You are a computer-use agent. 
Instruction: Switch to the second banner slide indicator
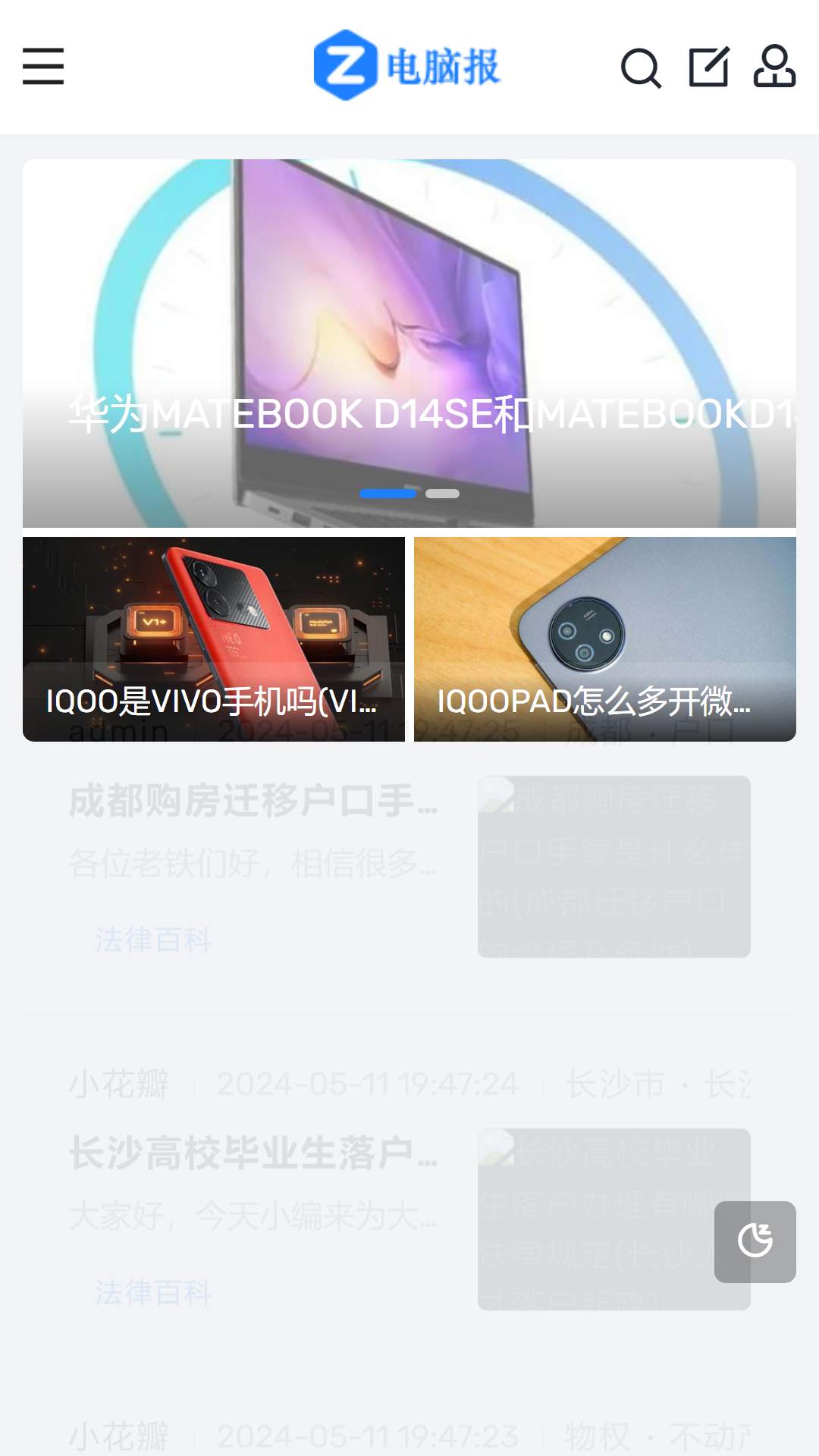click(x=442, y=494)
